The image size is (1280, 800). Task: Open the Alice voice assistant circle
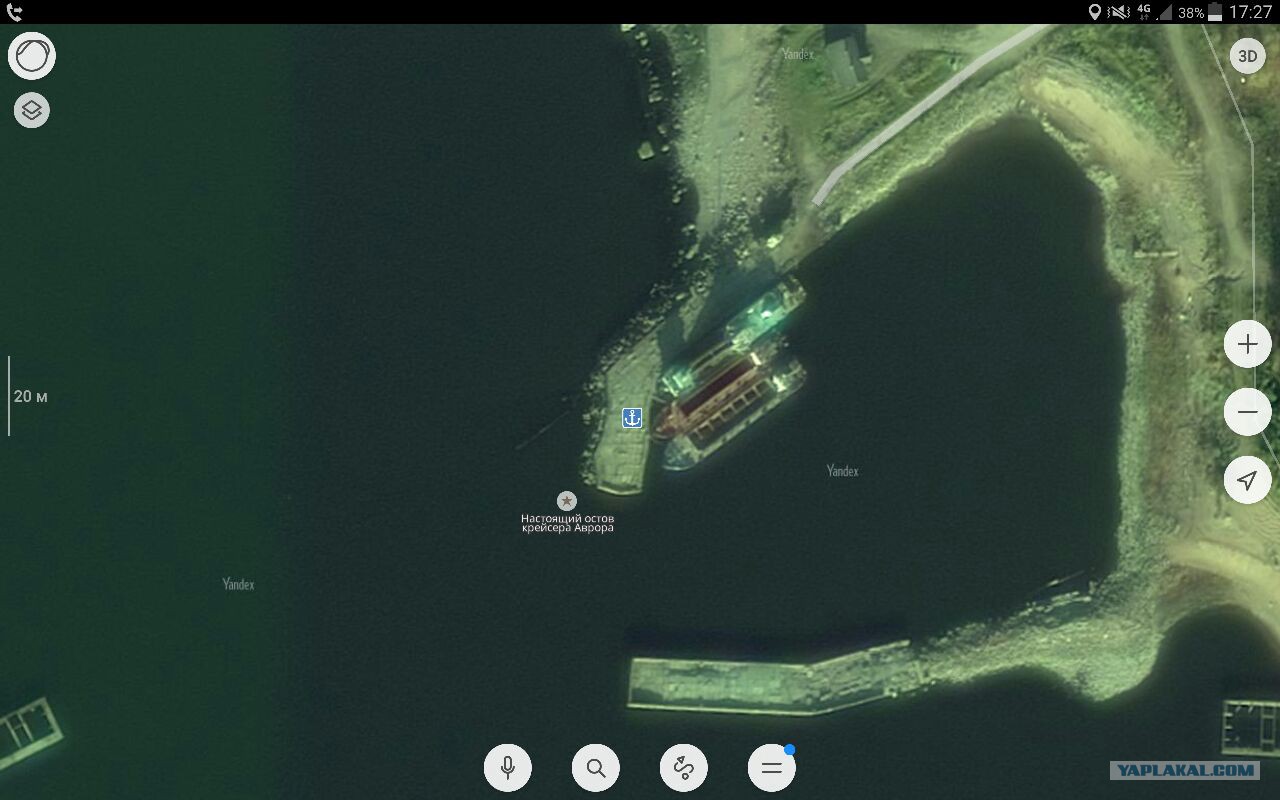pyautogui.click(x=32, y=56)
